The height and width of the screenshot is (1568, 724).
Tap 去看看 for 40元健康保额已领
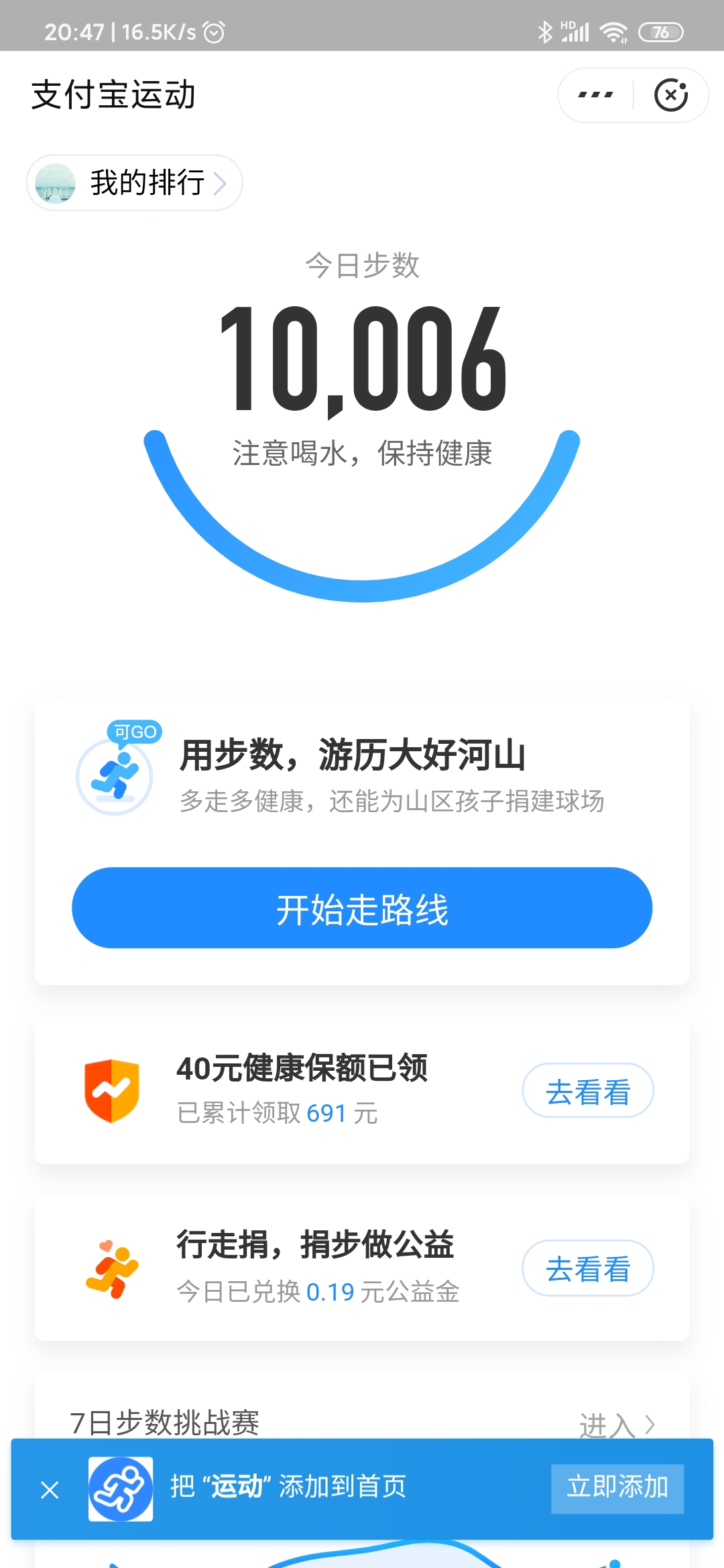(x=588, y=1090)
